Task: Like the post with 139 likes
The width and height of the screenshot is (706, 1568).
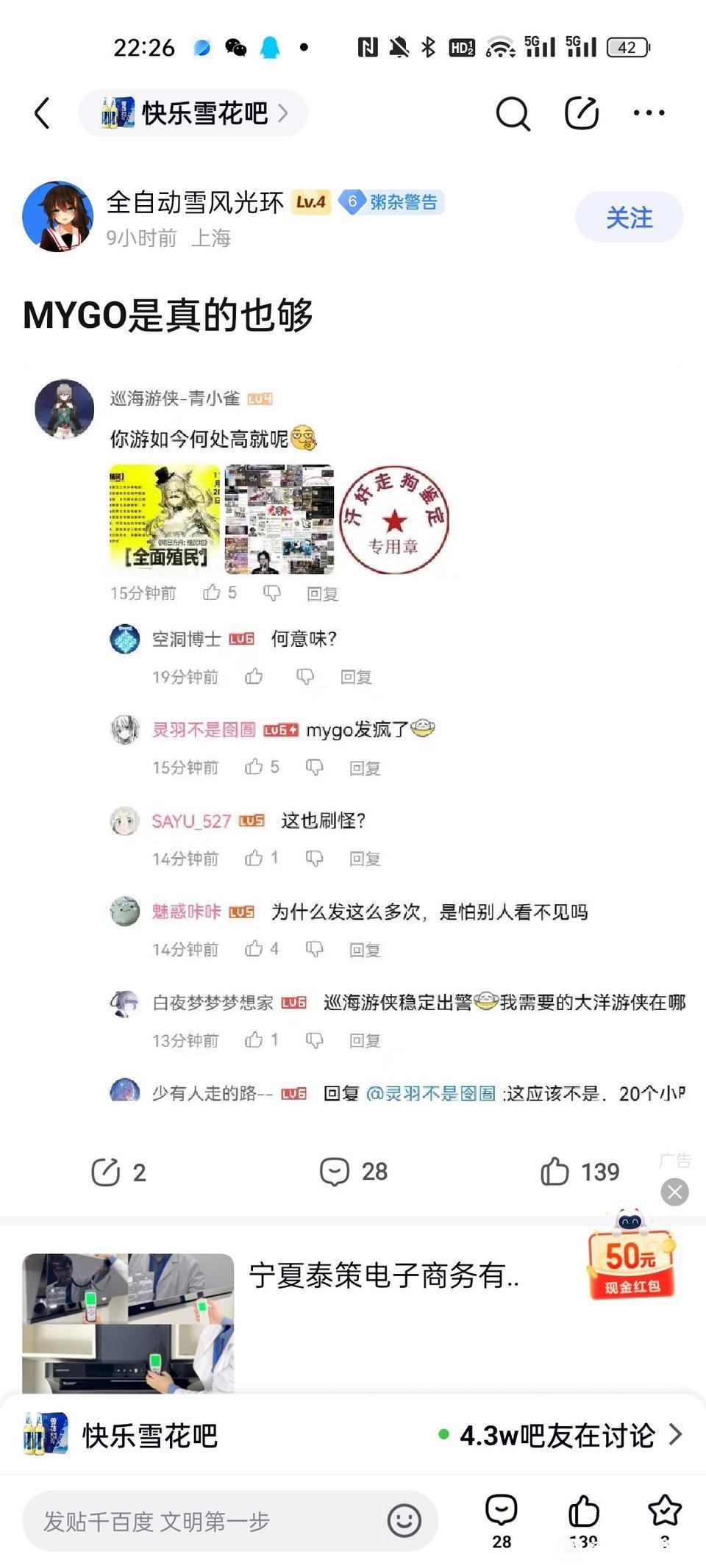Action: coord(580,1171)
